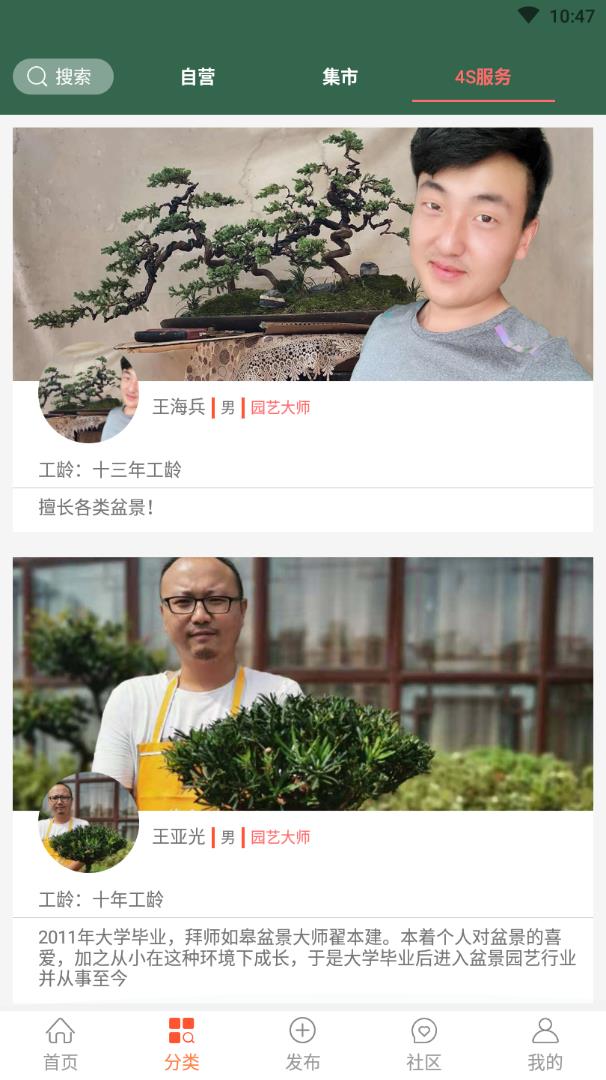Switch to the 集市 tab
The width and height of the screenshot is (606, 1080).
340,77
